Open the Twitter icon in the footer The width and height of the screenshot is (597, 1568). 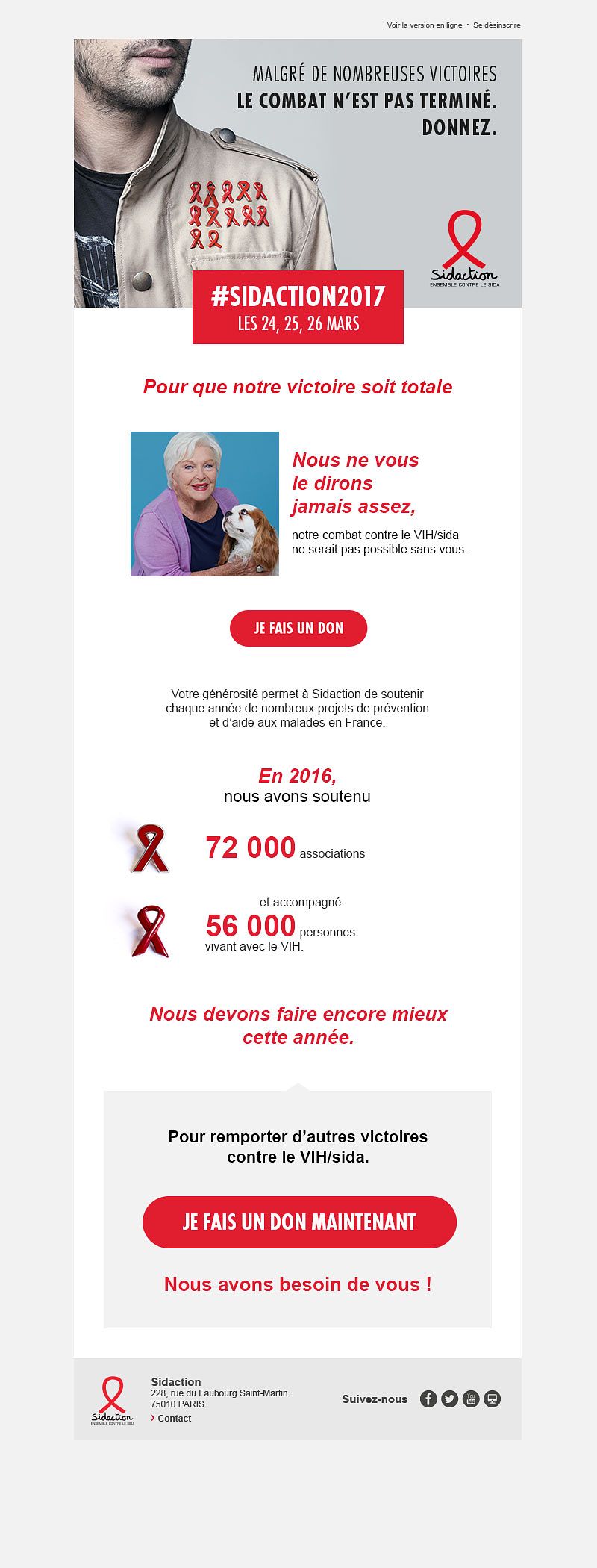[449, 1399]
